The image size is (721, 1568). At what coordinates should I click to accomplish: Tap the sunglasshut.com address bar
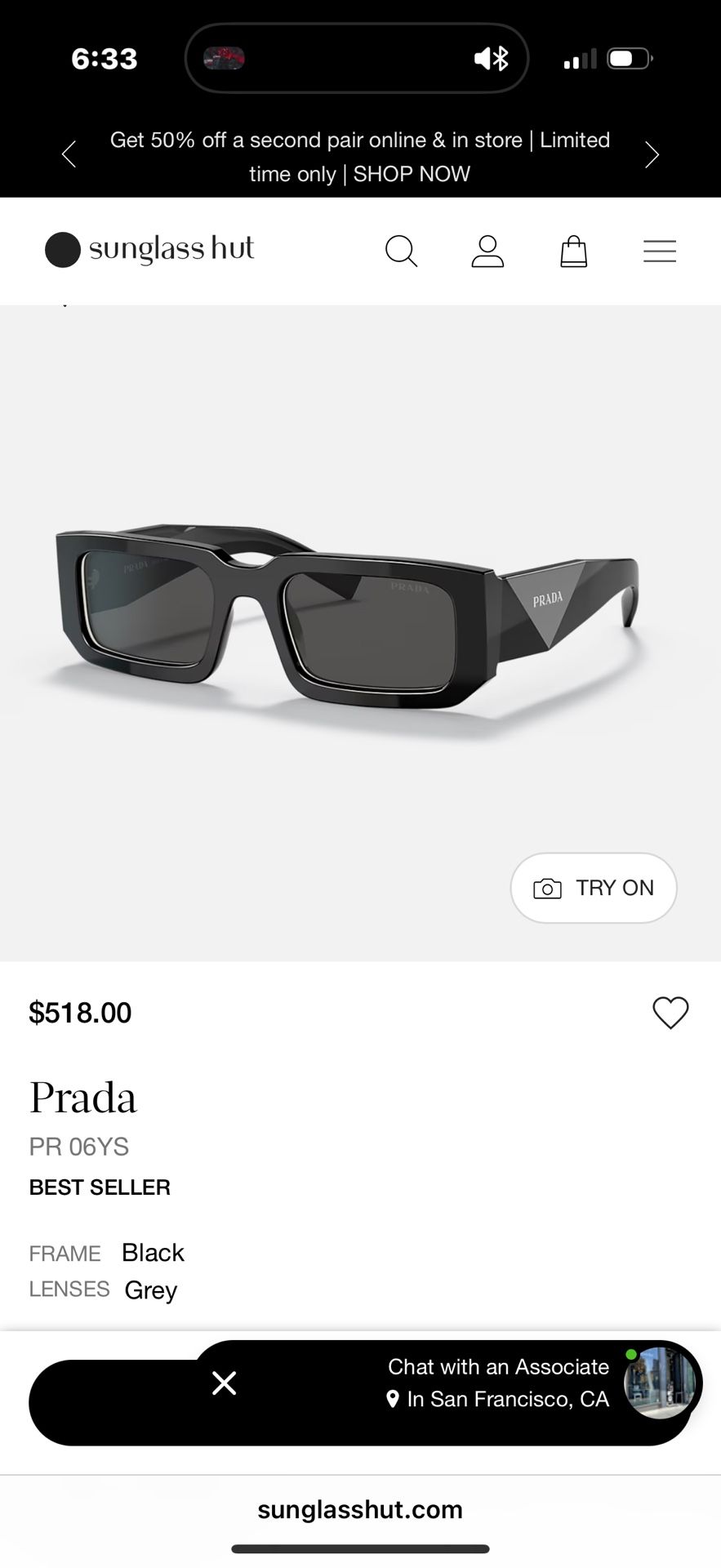point(360,1509)
